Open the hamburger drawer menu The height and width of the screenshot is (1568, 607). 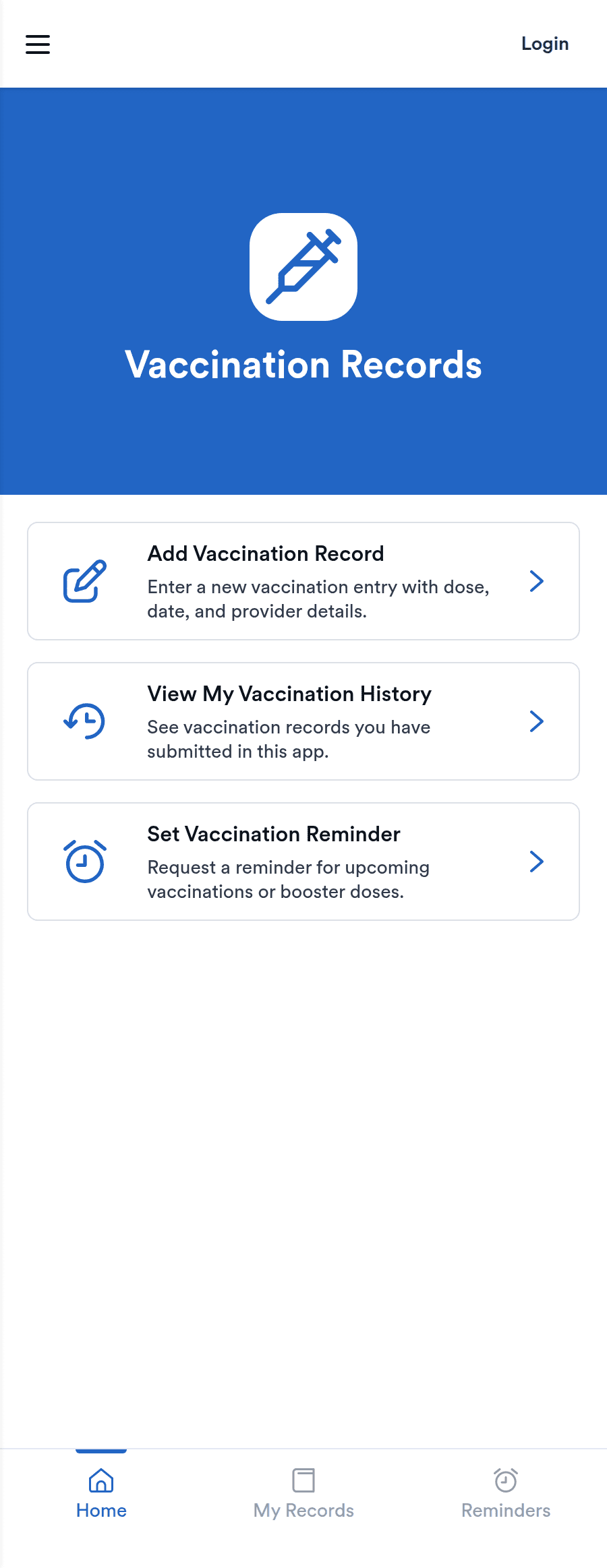point(38,44)
